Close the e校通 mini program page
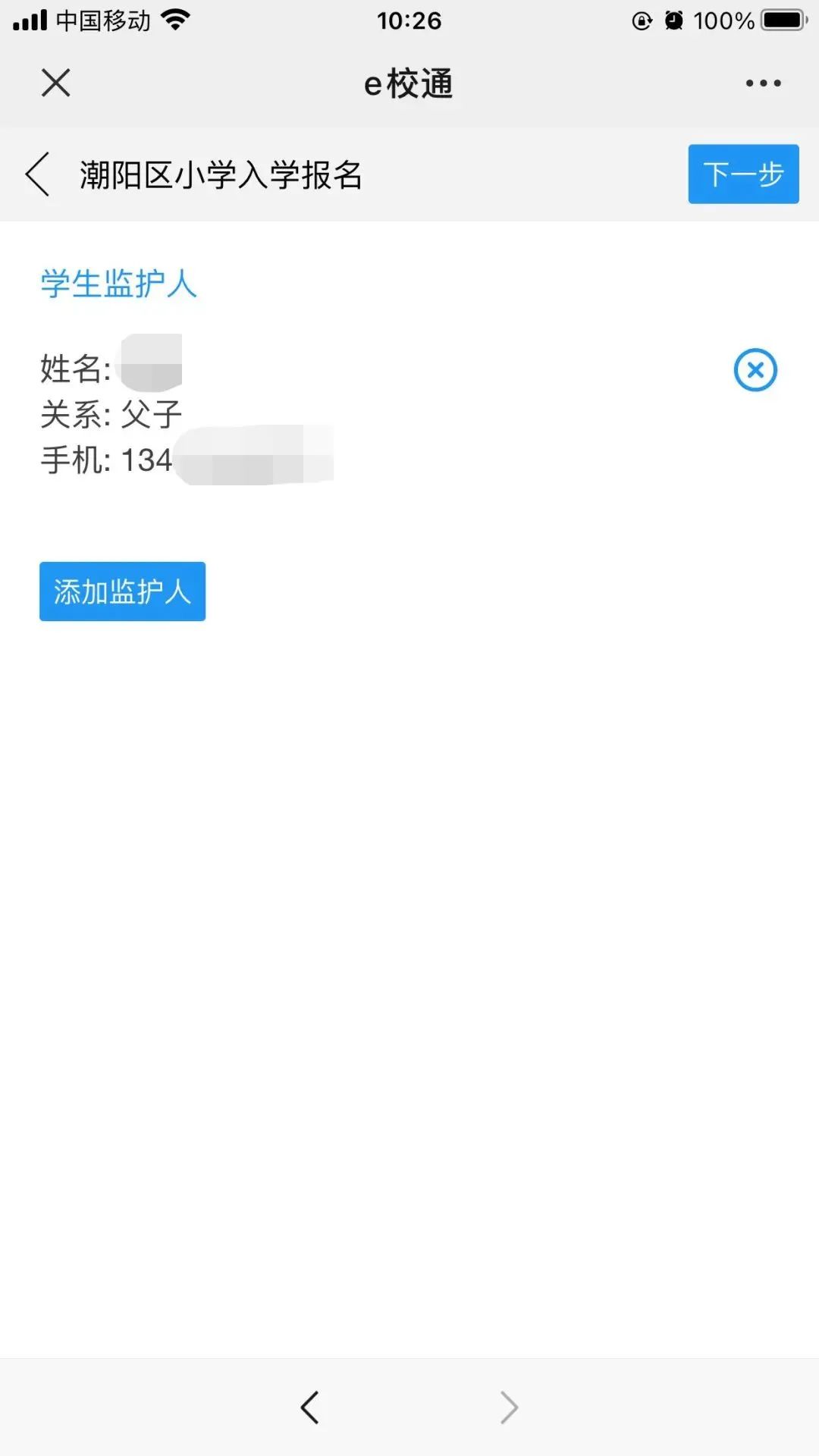Image resolution: width=819 pixels, height=1456 pixels. pos(55,83)
